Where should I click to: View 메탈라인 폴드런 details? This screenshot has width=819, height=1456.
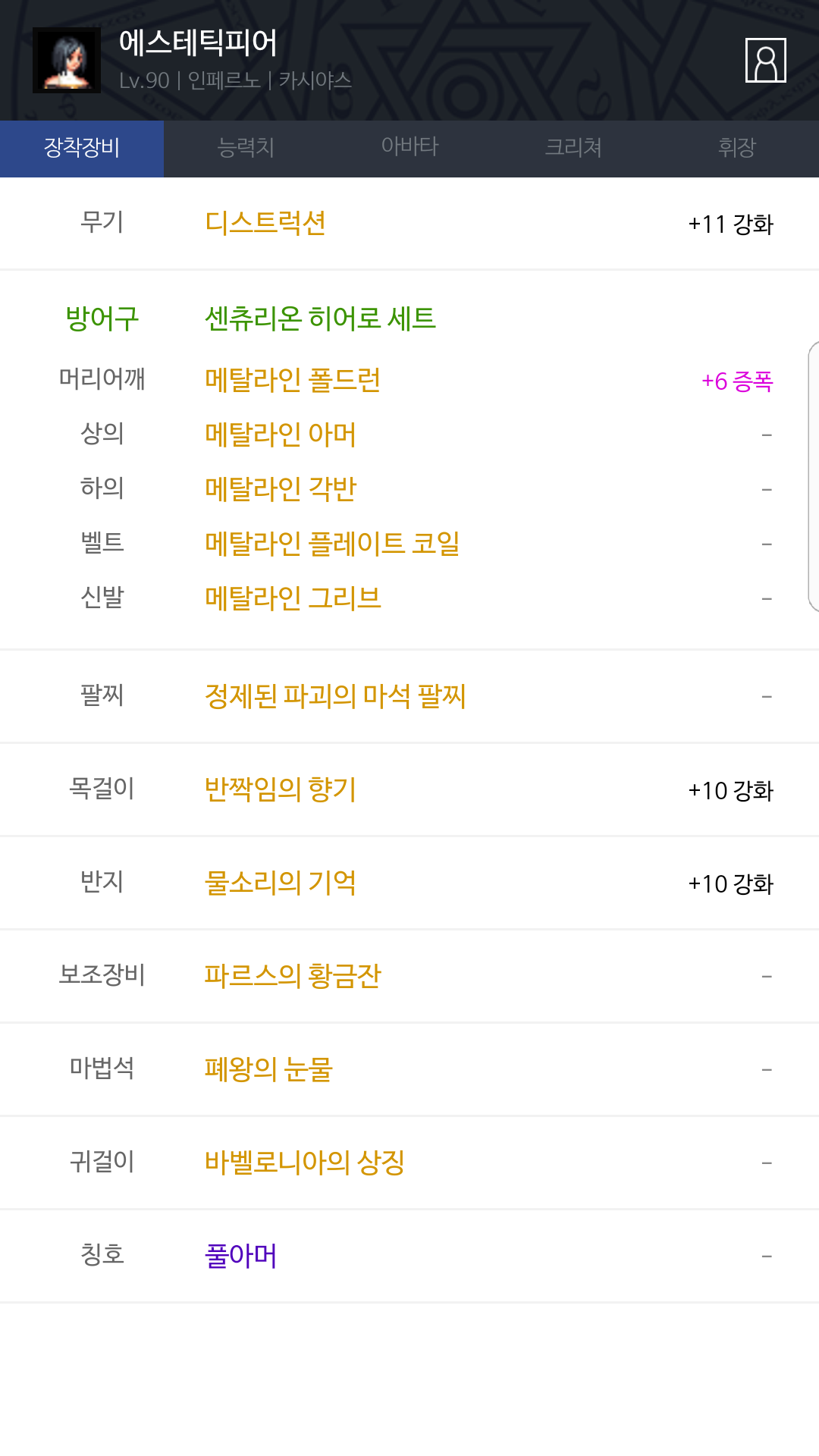[x=293, y=380]
